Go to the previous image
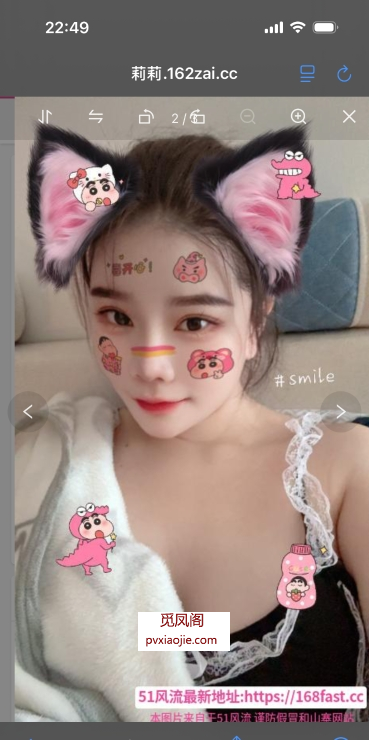Viewport: 369px width, 740px height. click(x=28, y=412)
